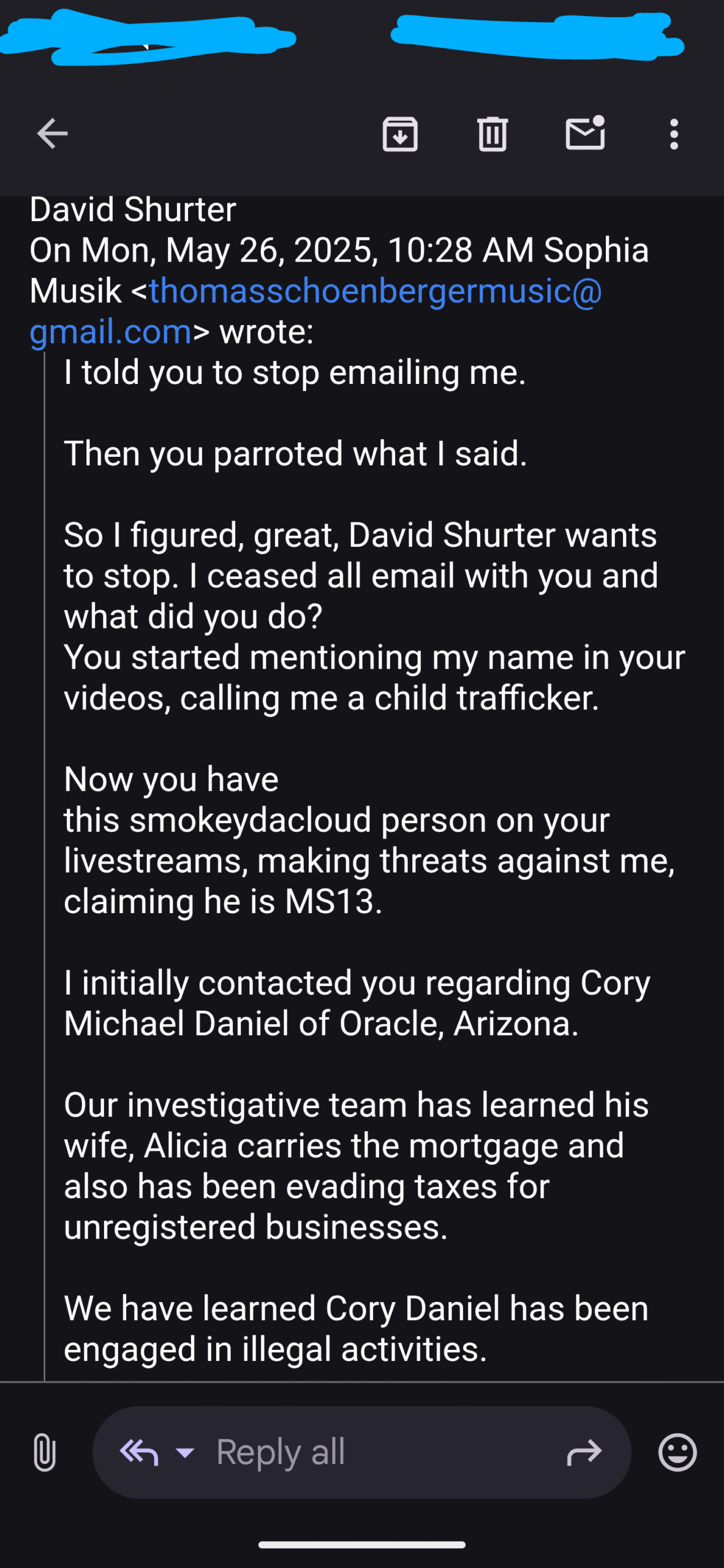Archive this email

(400, 134)
